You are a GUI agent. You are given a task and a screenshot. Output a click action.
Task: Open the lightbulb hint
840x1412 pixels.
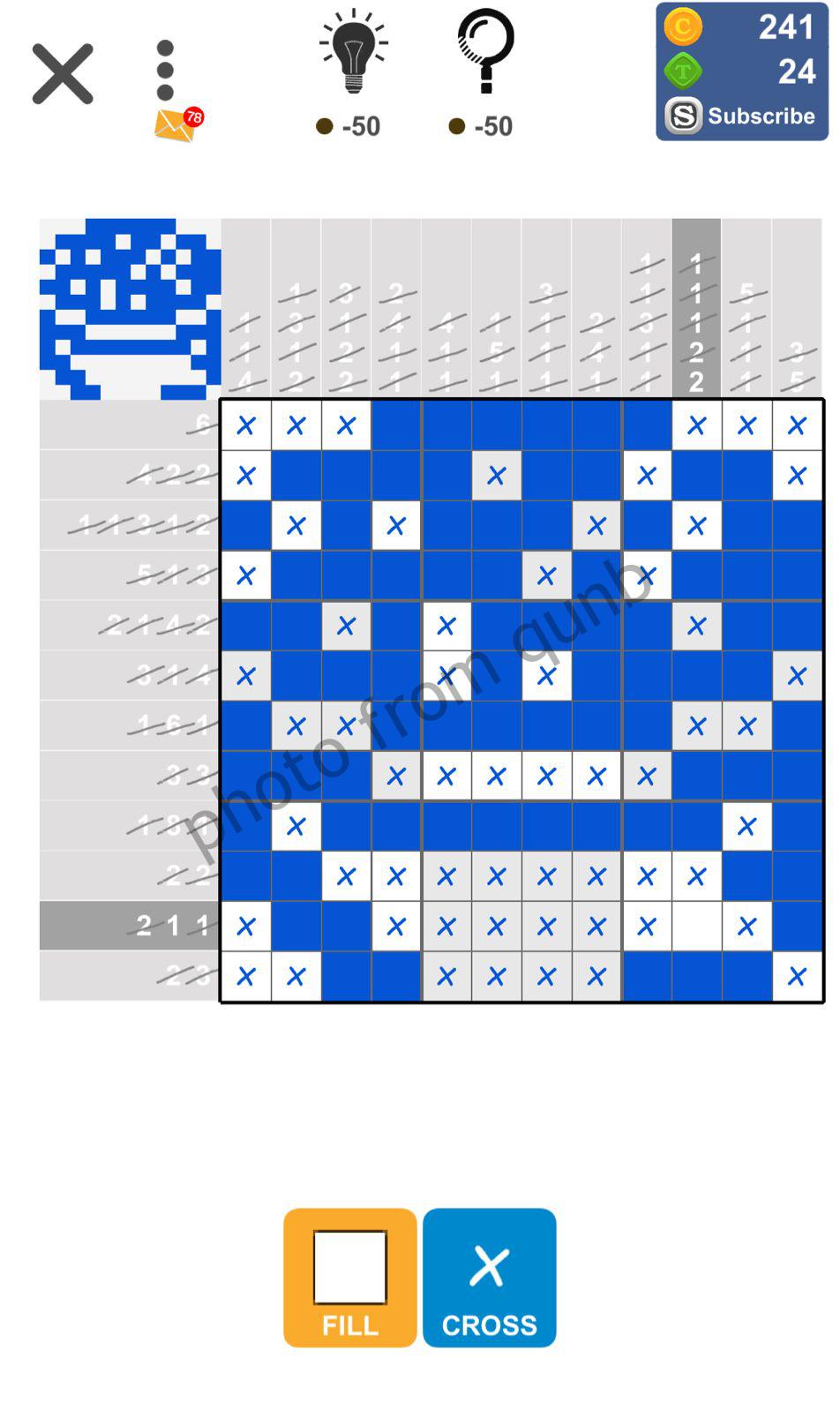[x=352, y=53]
